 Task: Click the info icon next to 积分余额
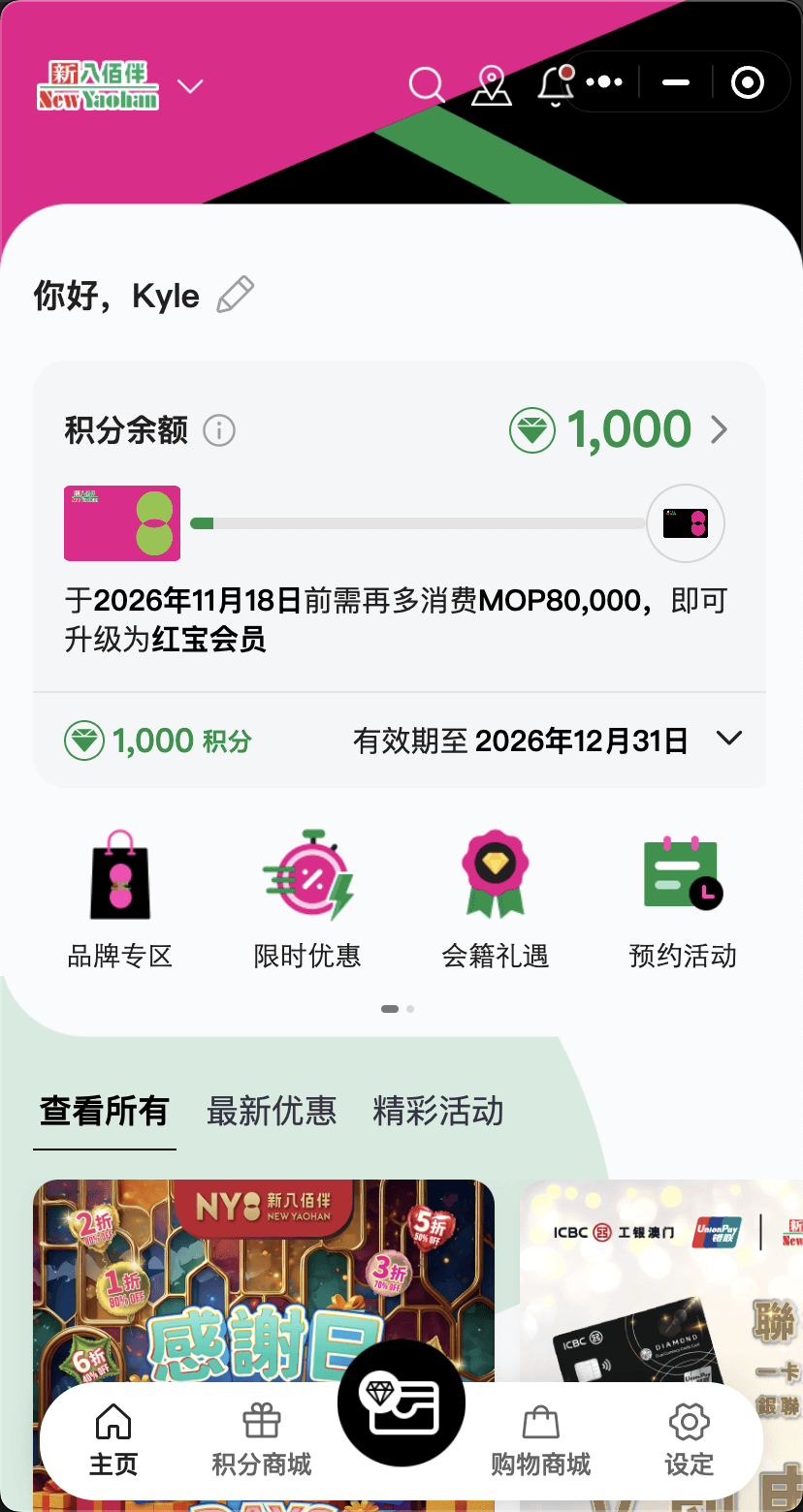tap(217, 430)
